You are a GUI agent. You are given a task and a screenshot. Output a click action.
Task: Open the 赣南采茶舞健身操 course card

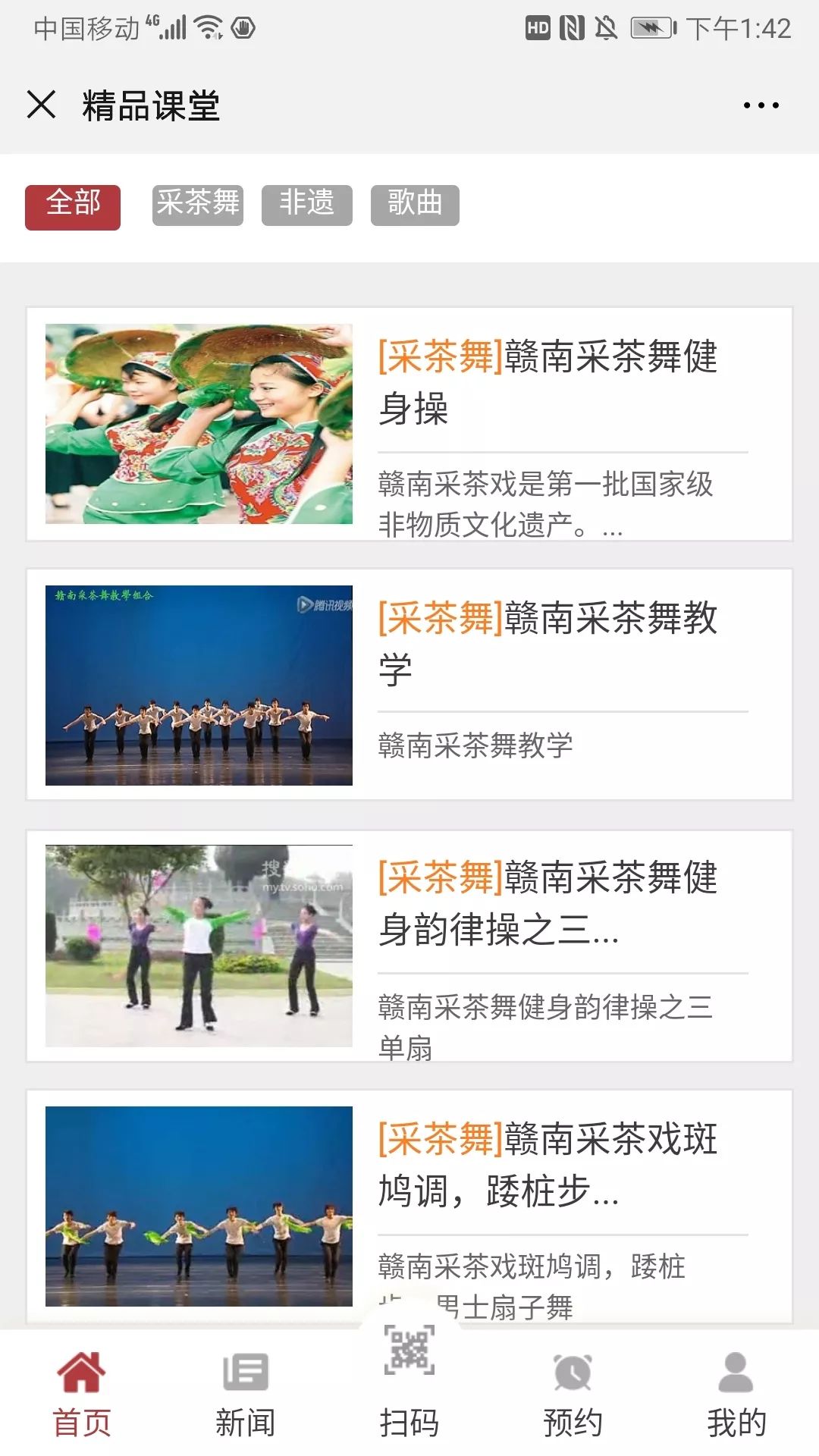(x=409, y=424)
